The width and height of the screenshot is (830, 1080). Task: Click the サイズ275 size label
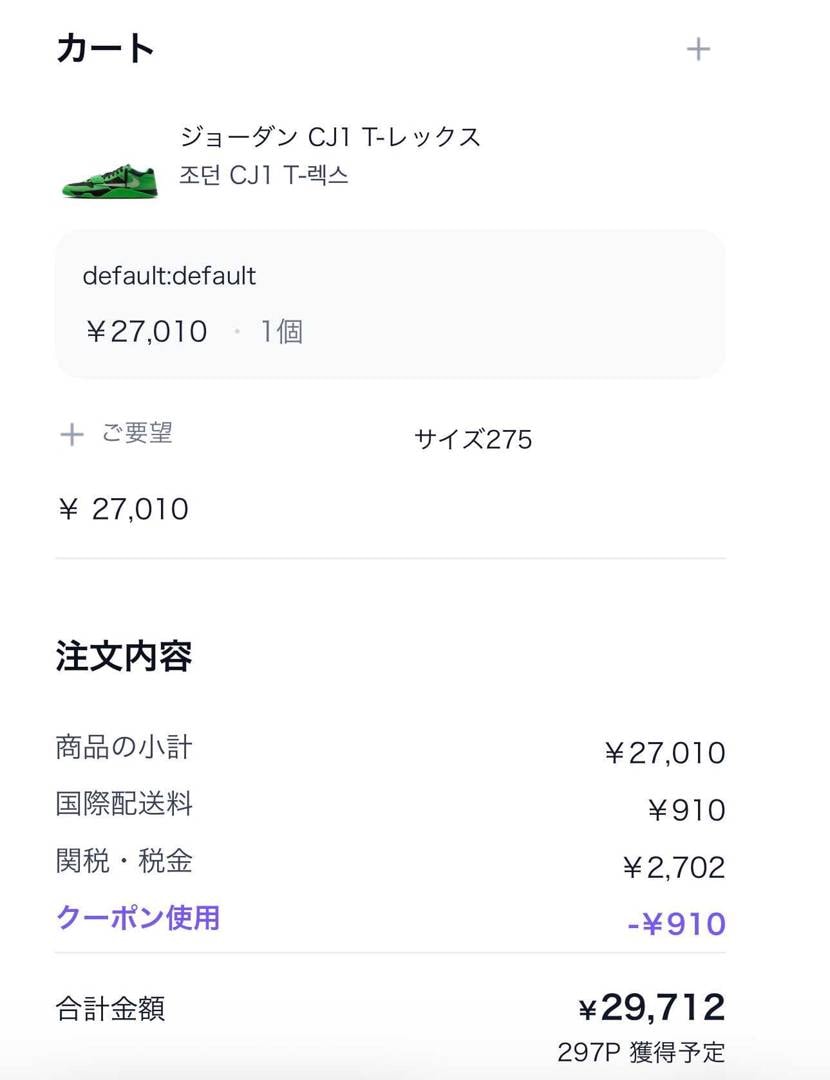(473, 438)
